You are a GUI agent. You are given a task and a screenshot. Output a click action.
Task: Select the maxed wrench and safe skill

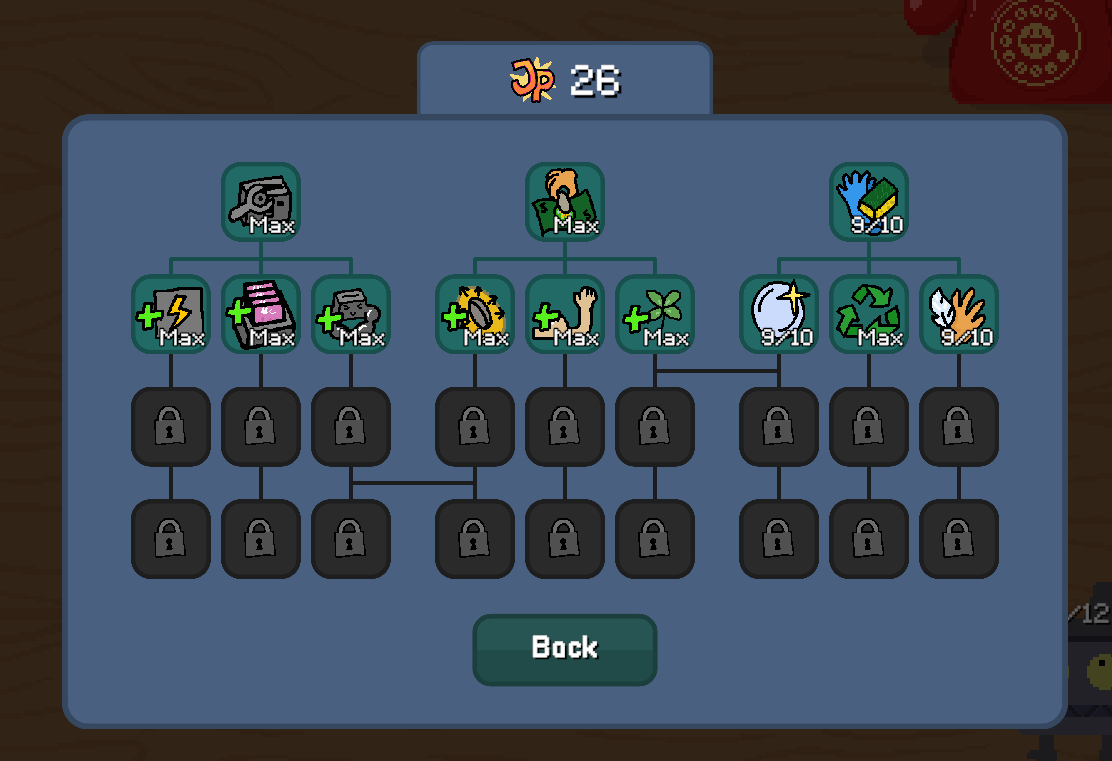[260, 201]
